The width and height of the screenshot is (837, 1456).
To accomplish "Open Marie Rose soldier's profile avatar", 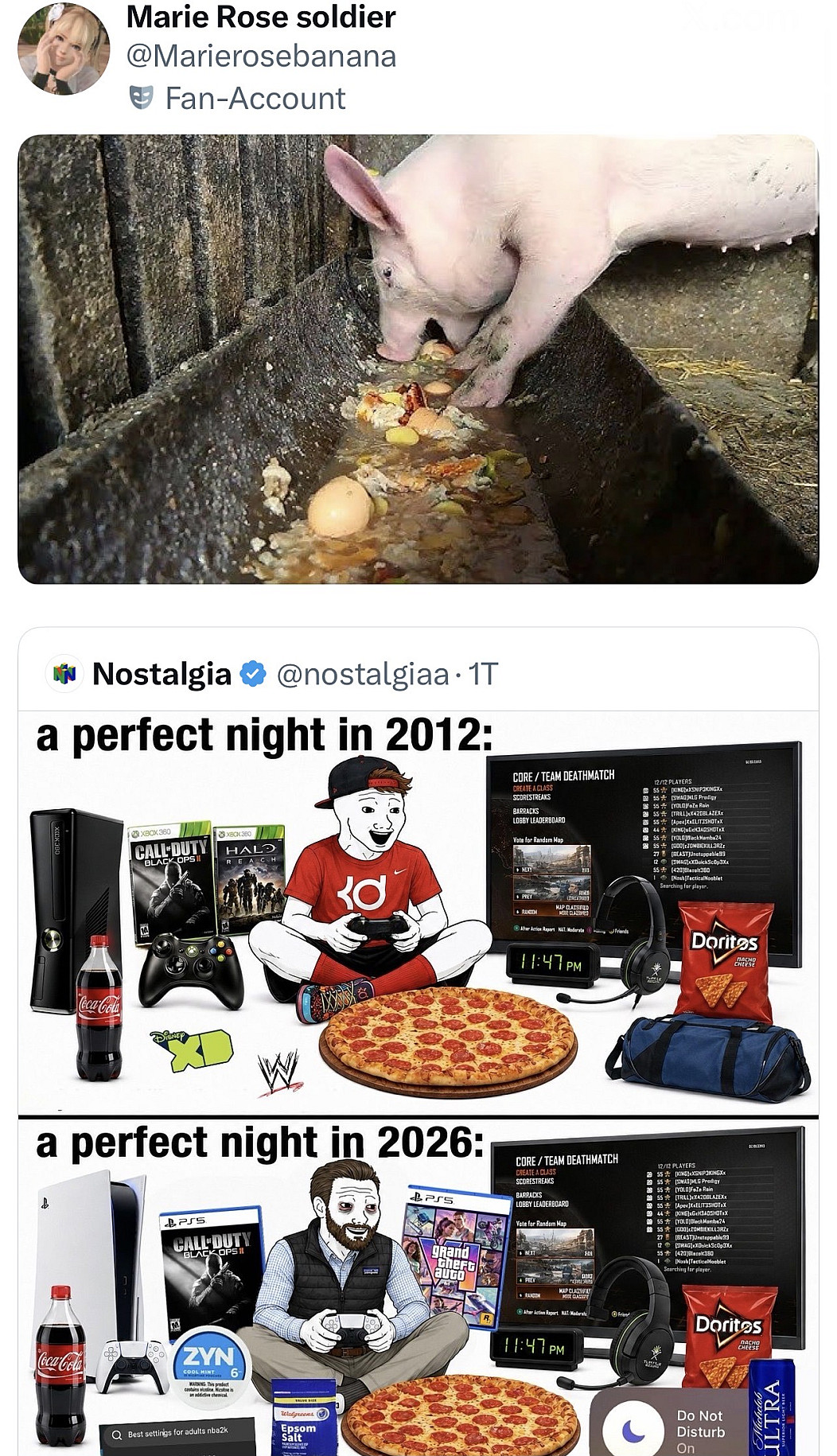I will pos(64,49).
